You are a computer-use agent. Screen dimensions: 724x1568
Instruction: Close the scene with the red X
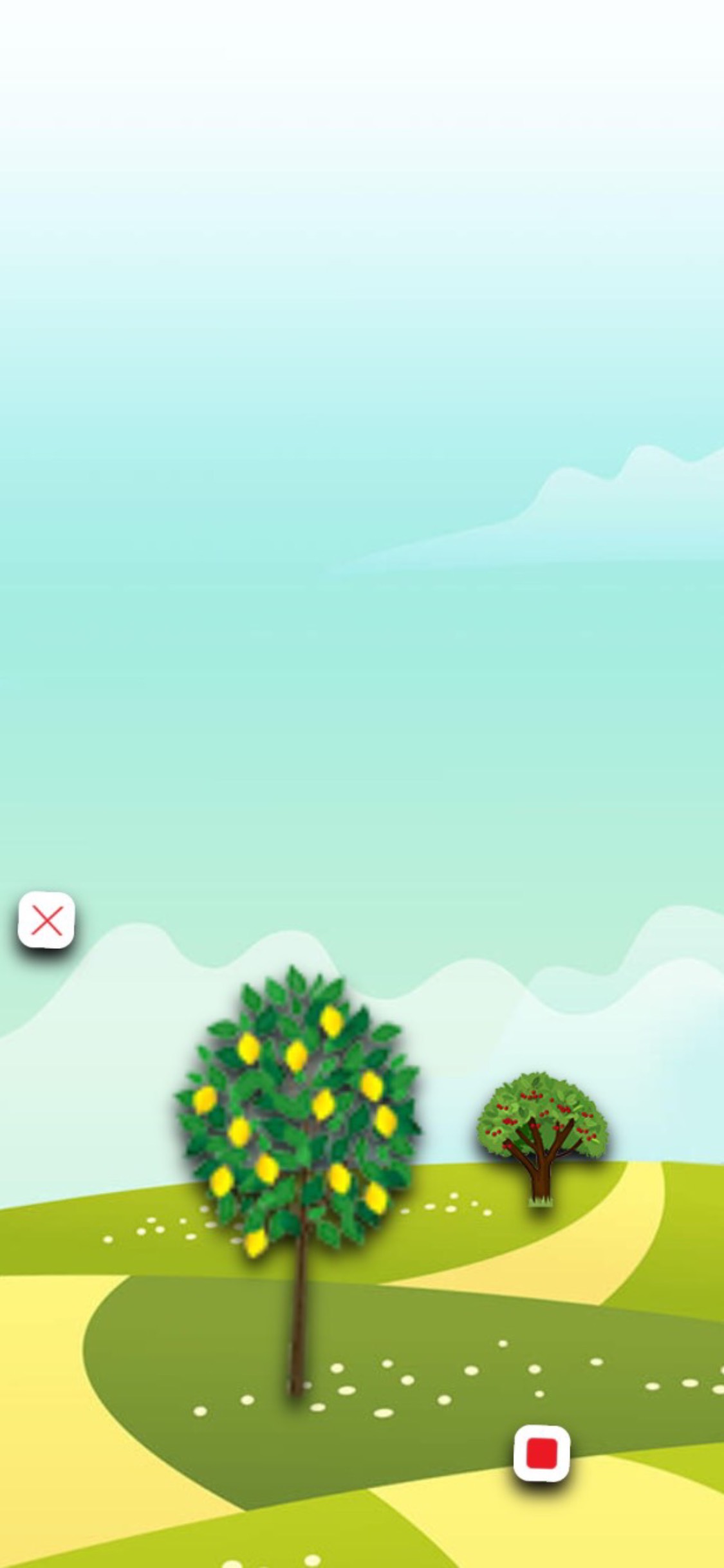[x=46, y=920]
